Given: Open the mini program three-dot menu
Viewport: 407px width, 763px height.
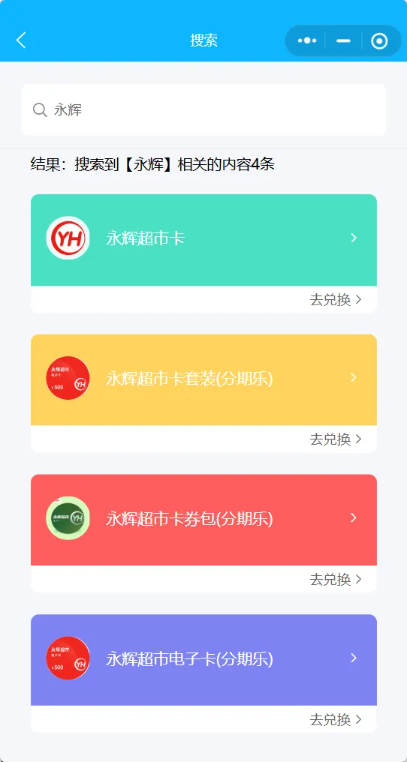Looking at the screenshot, I should pos(307,41).
